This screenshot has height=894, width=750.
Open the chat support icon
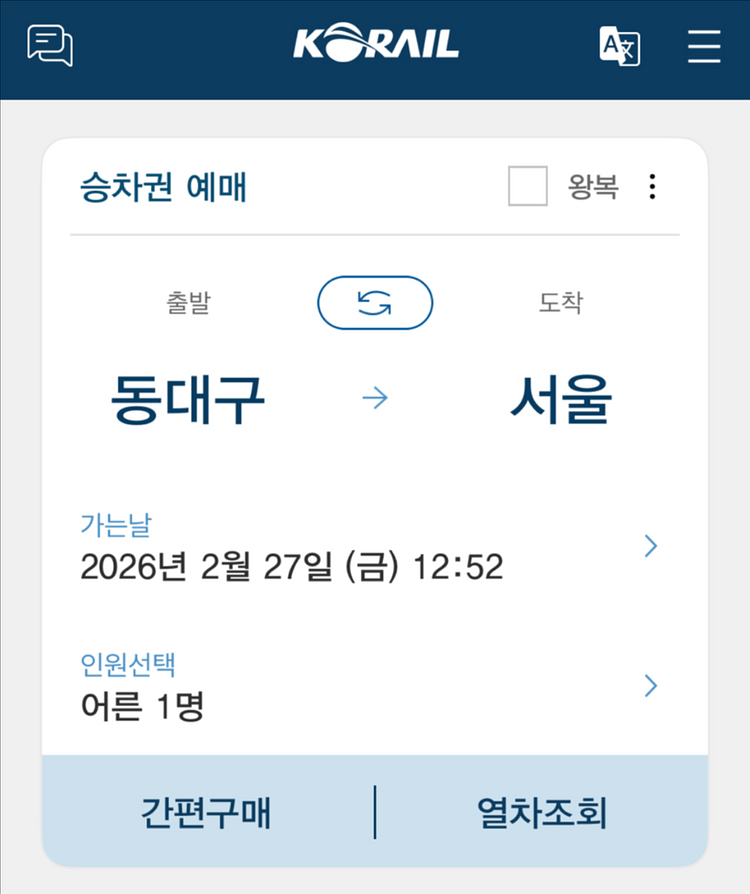[50, 45]
